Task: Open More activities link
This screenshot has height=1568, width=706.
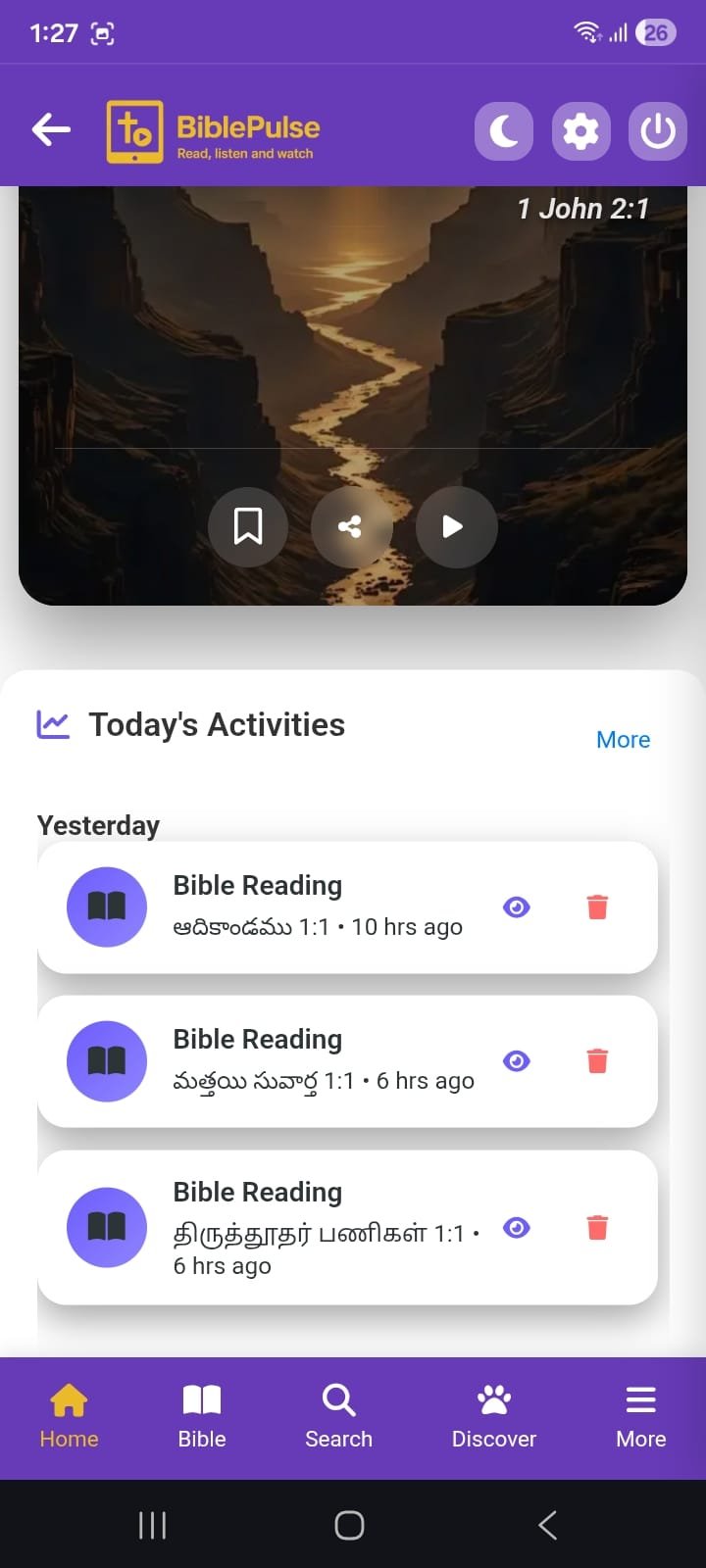Action: point(623,739)
